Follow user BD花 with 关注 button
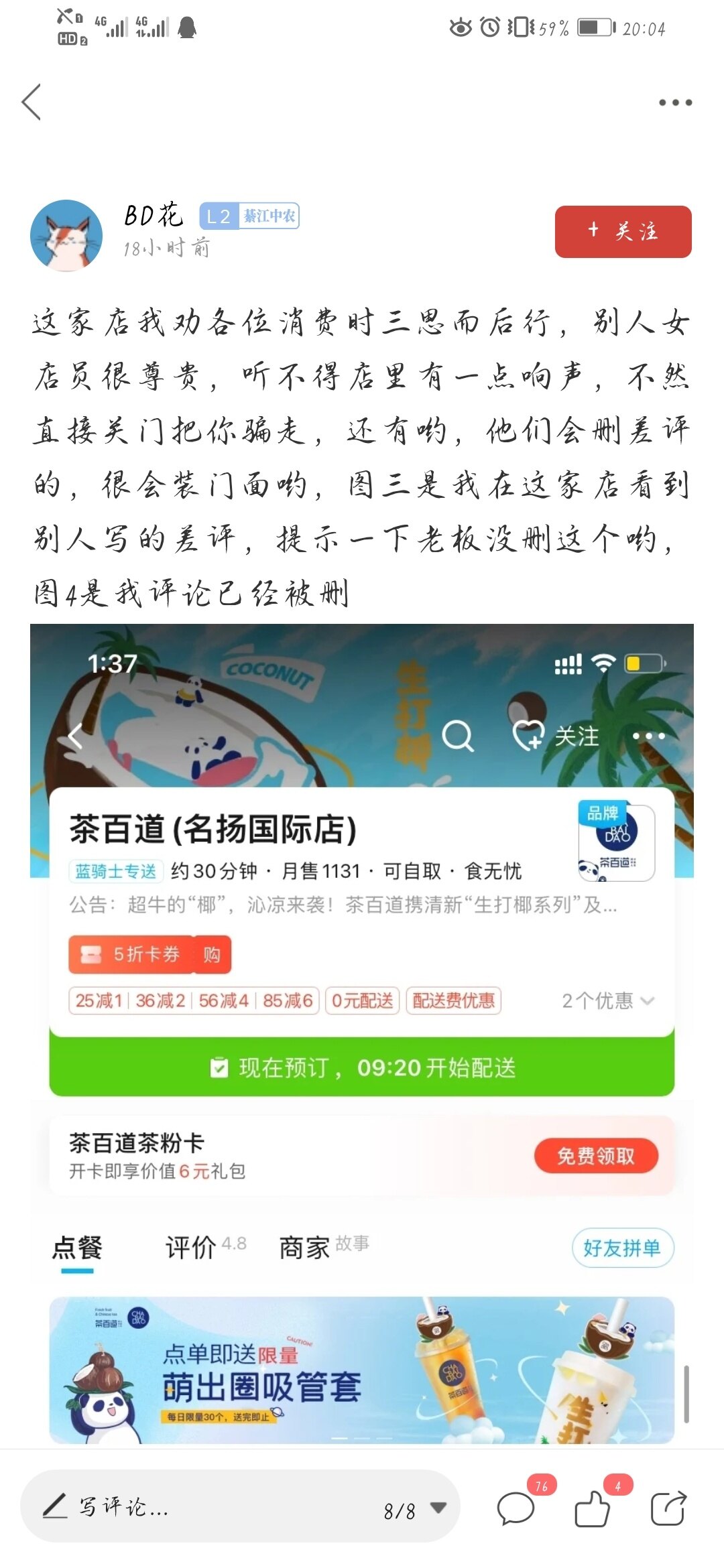The height and width of the screenshot is (1568, 724). click(623, 232)
